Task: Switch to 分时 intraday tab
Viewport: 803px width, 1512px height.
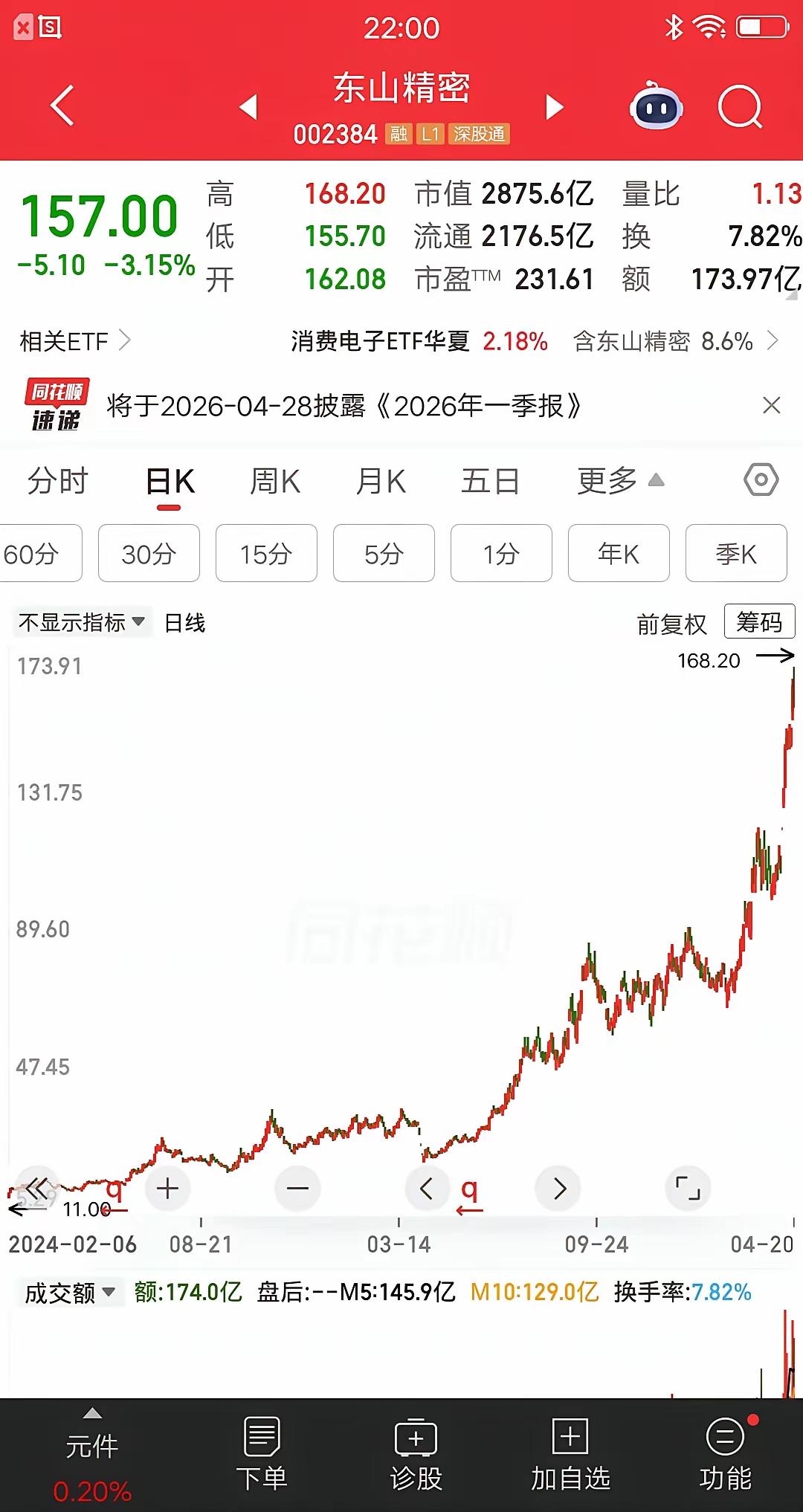Action: [x=59, y=480]
